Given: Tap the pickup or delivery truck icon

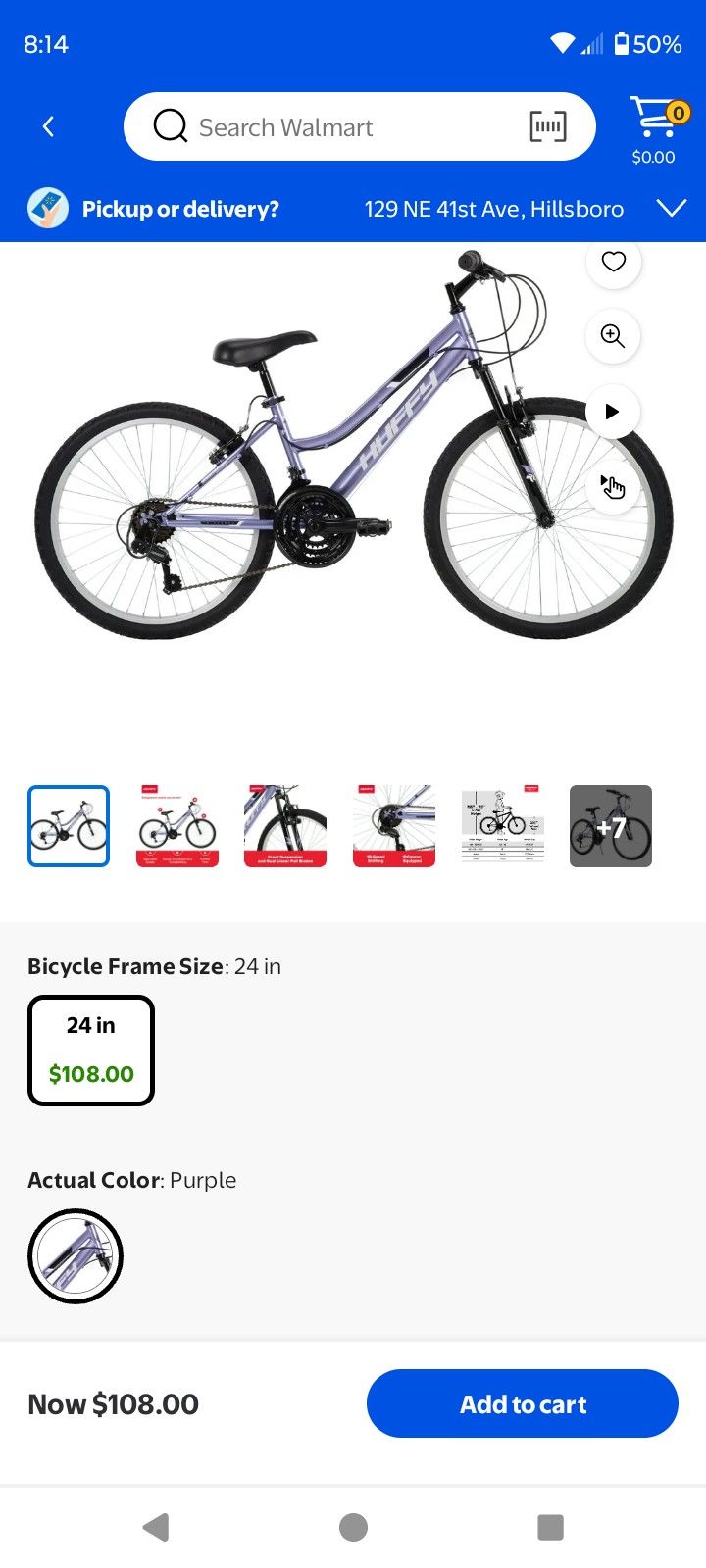Looking at the screenshot, I should (x=48, y=208).
